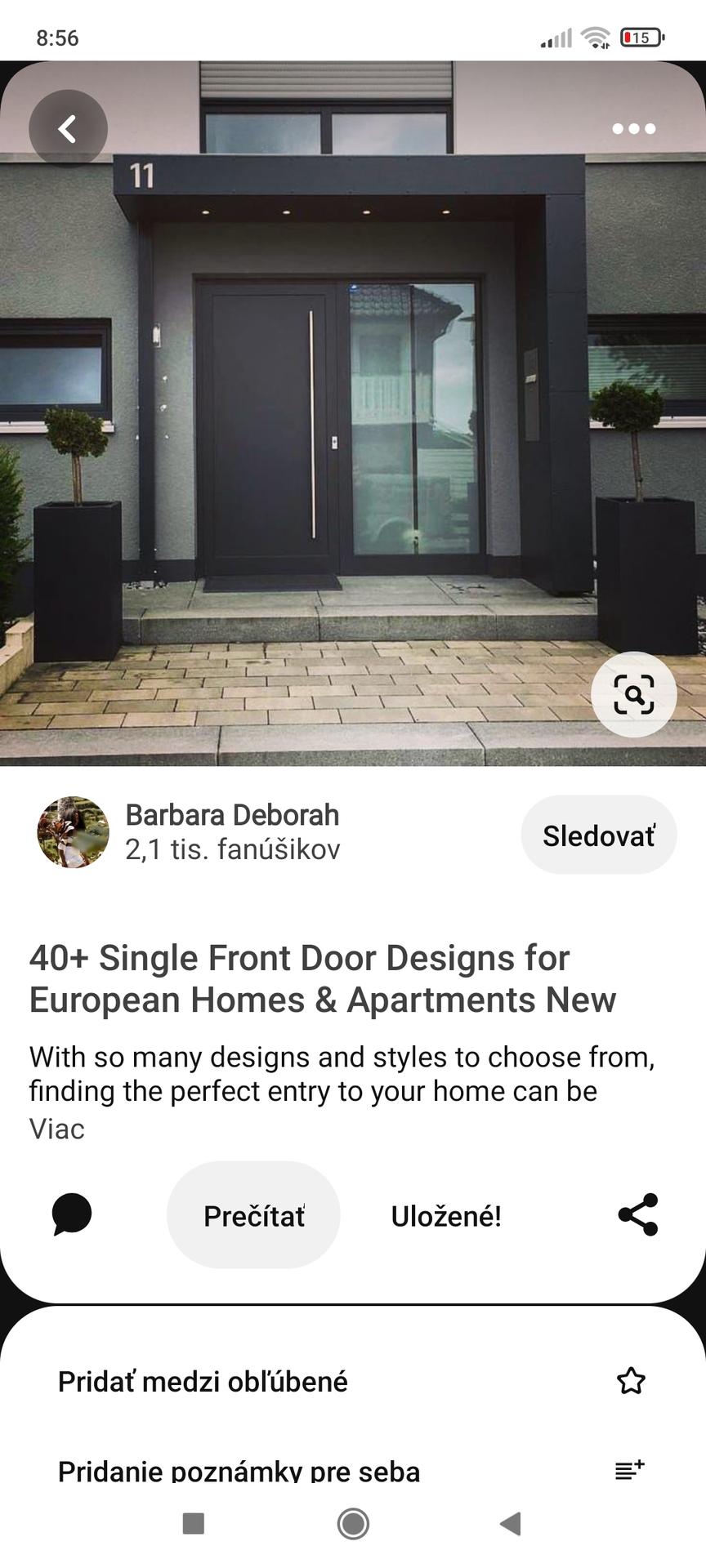The width and height of the screenshot is (706, 1568).
Task: Select Pridanie poznámky pre seba
Action: point(351,1471)
